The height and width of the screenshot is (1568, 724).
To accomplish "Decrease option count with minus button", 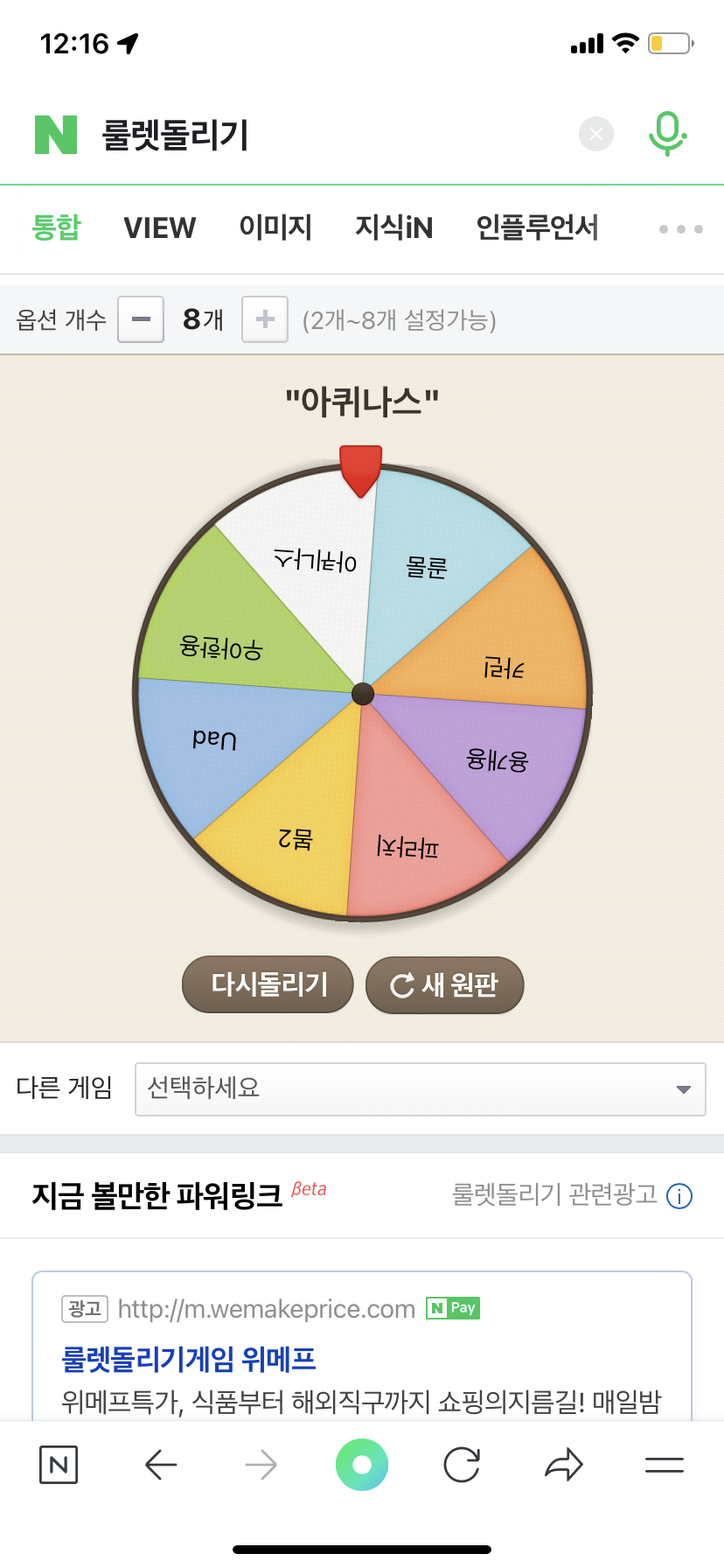I will point(141,319).
